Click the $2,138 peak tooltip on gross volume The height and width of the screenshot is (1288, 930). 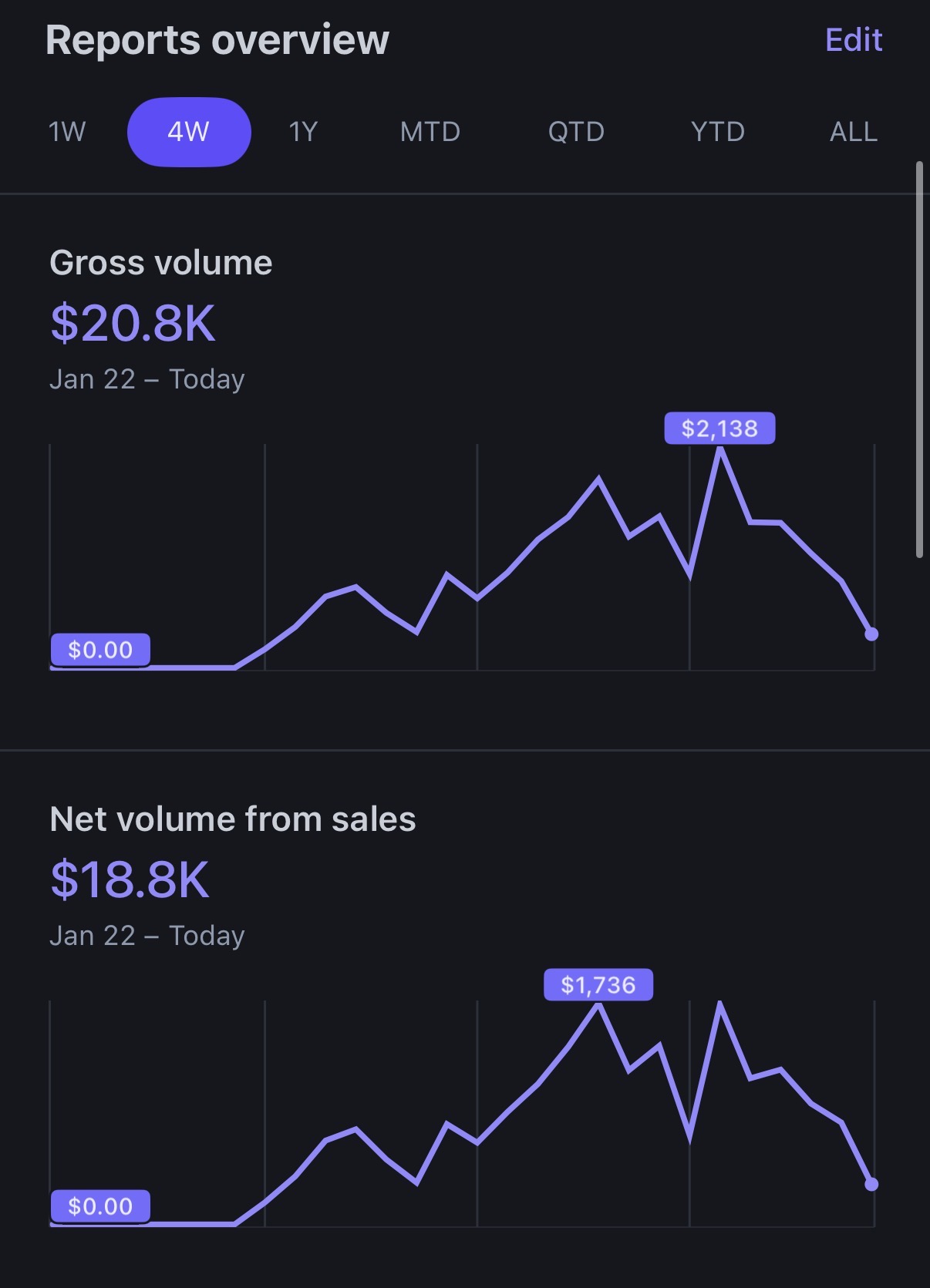coord(719,428)
